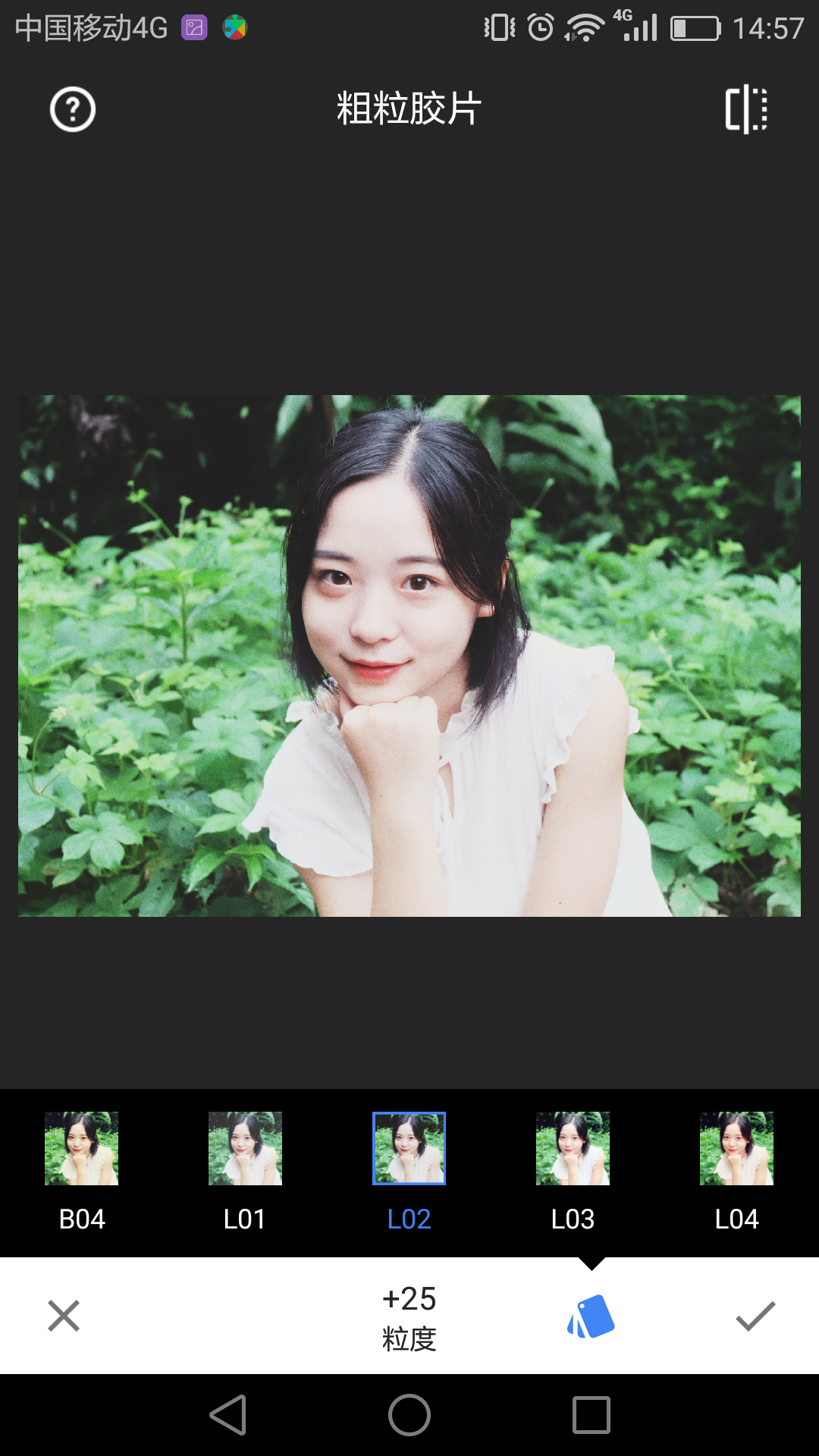Open recent apps from the navigation bar

click(x=591, y=1415)
